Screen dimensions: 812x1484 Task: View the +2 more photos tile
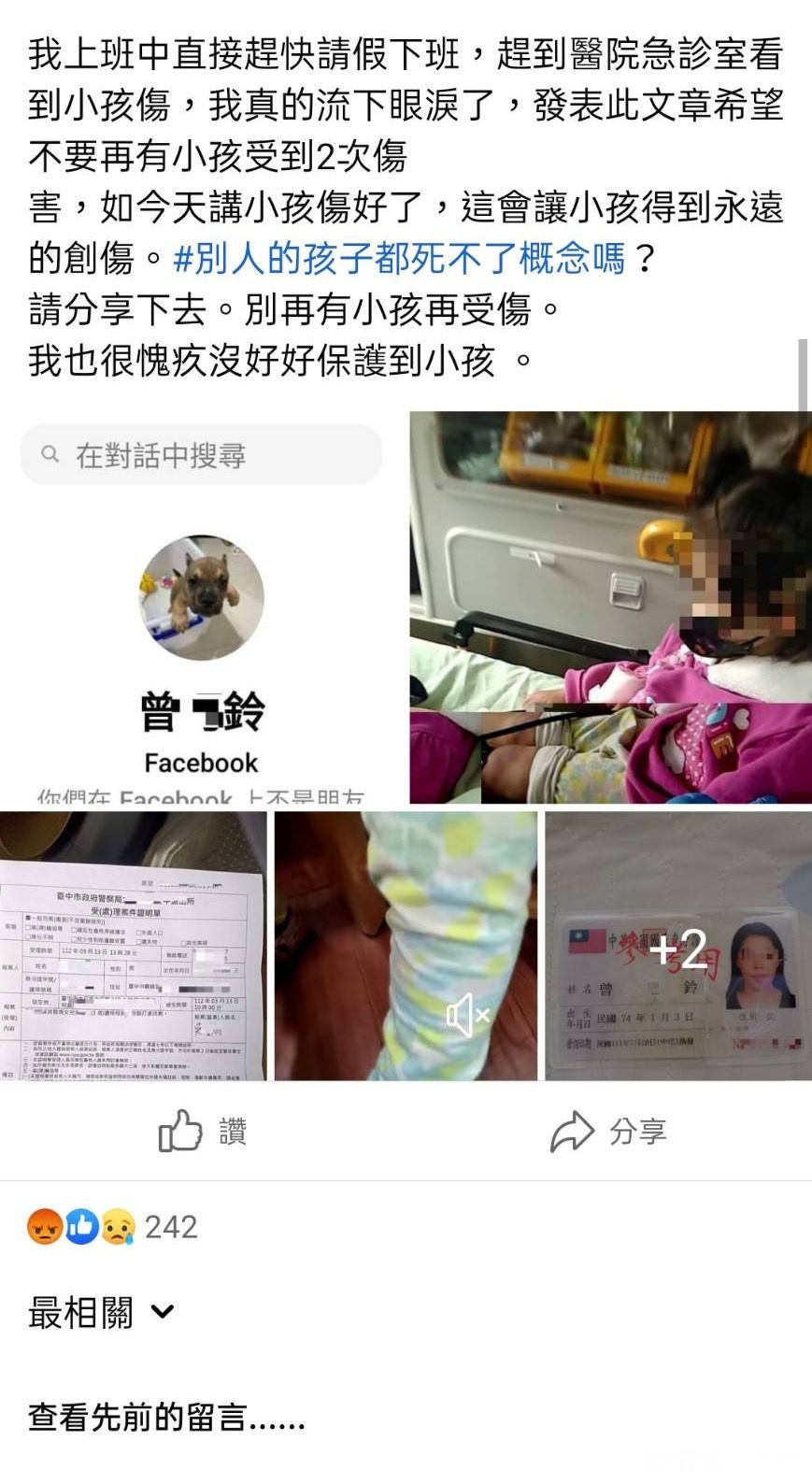678,946
